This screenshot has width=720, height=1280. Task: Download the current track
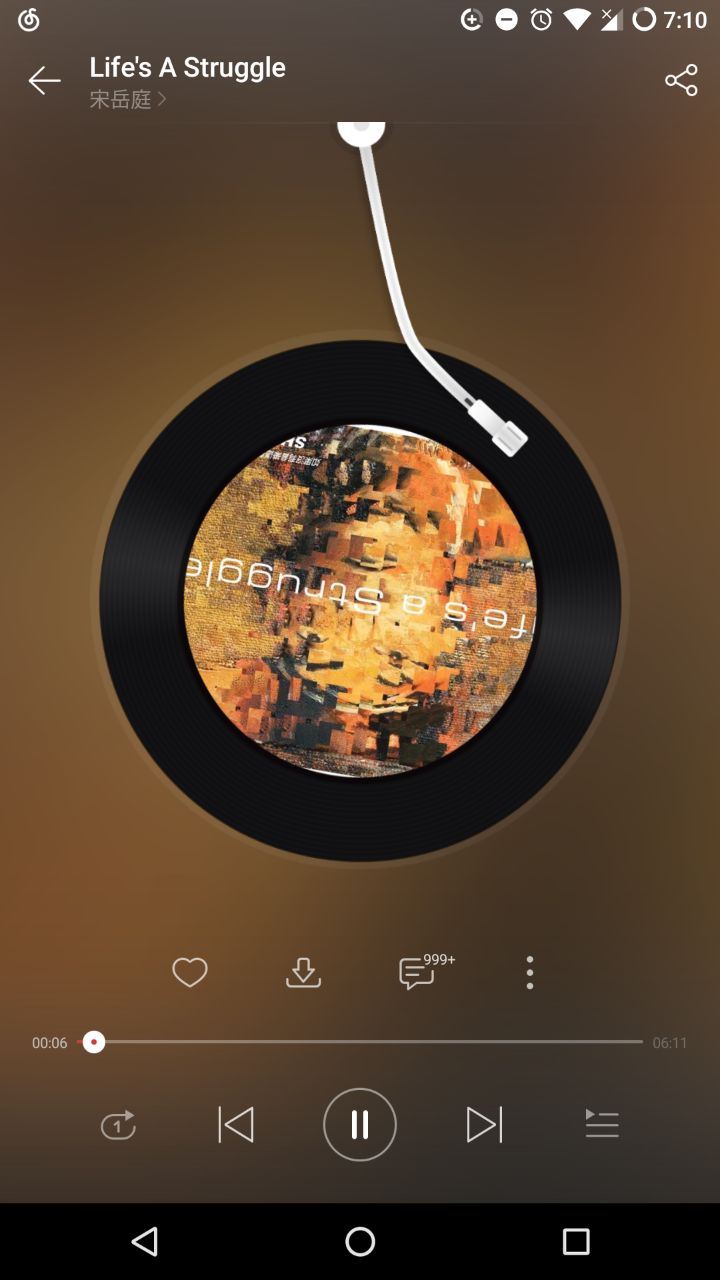[303, 972]
